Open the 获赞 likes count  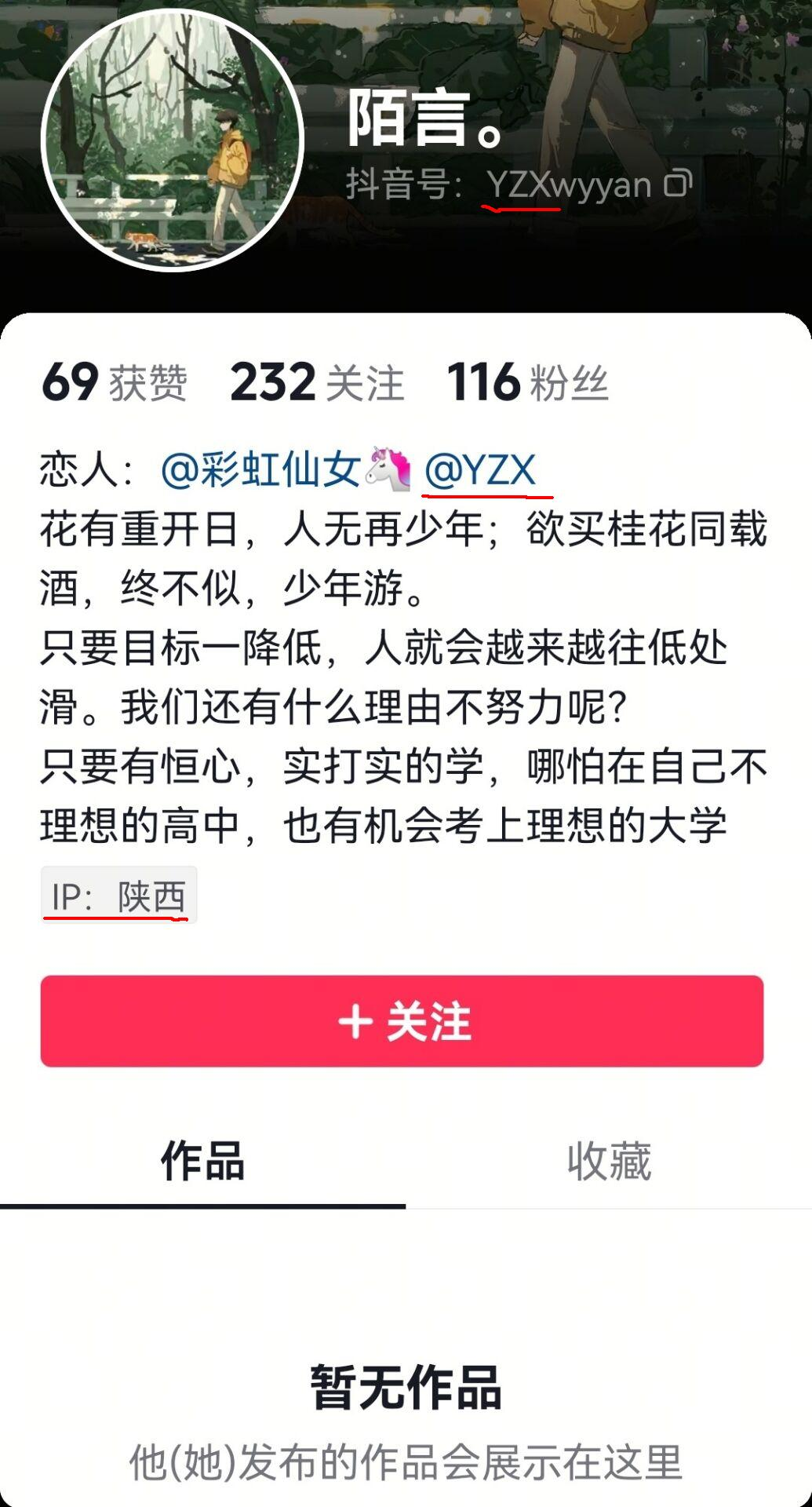[x=115, y=382]
